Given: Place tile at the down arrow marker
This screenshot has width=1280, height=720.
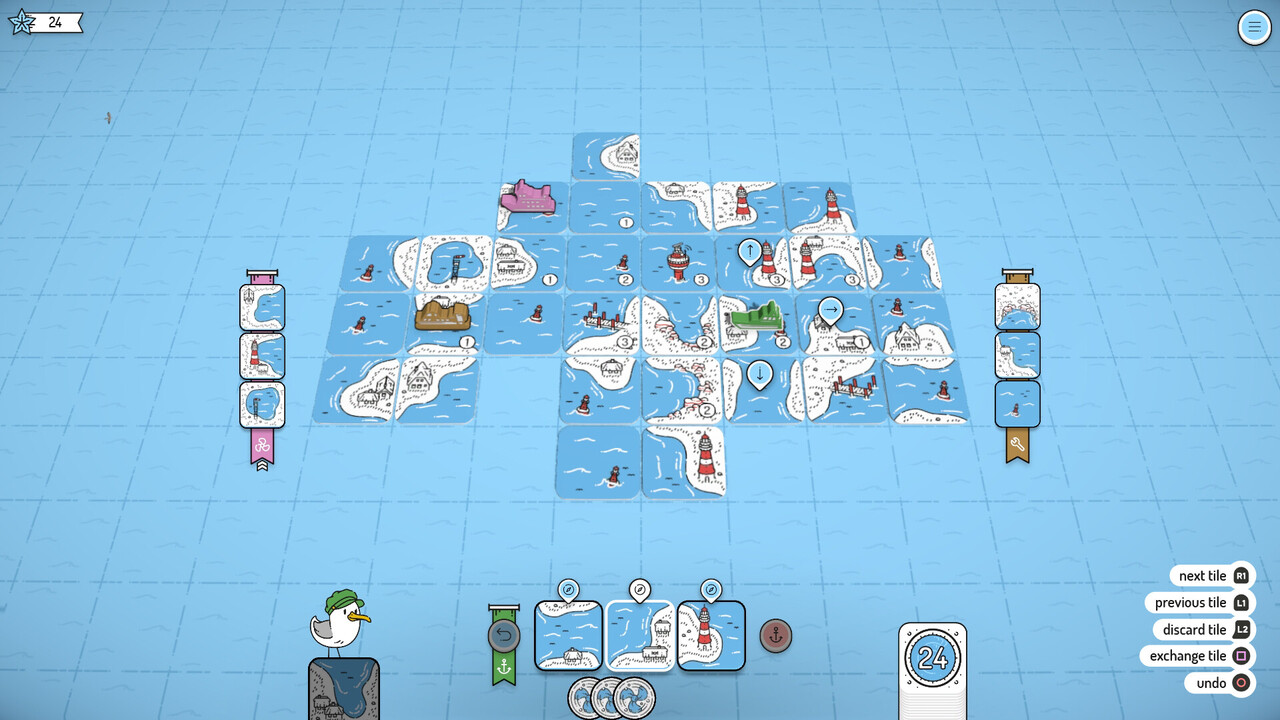Looking at the screenshot, I should pyautogui.click(x=760, y=375).
